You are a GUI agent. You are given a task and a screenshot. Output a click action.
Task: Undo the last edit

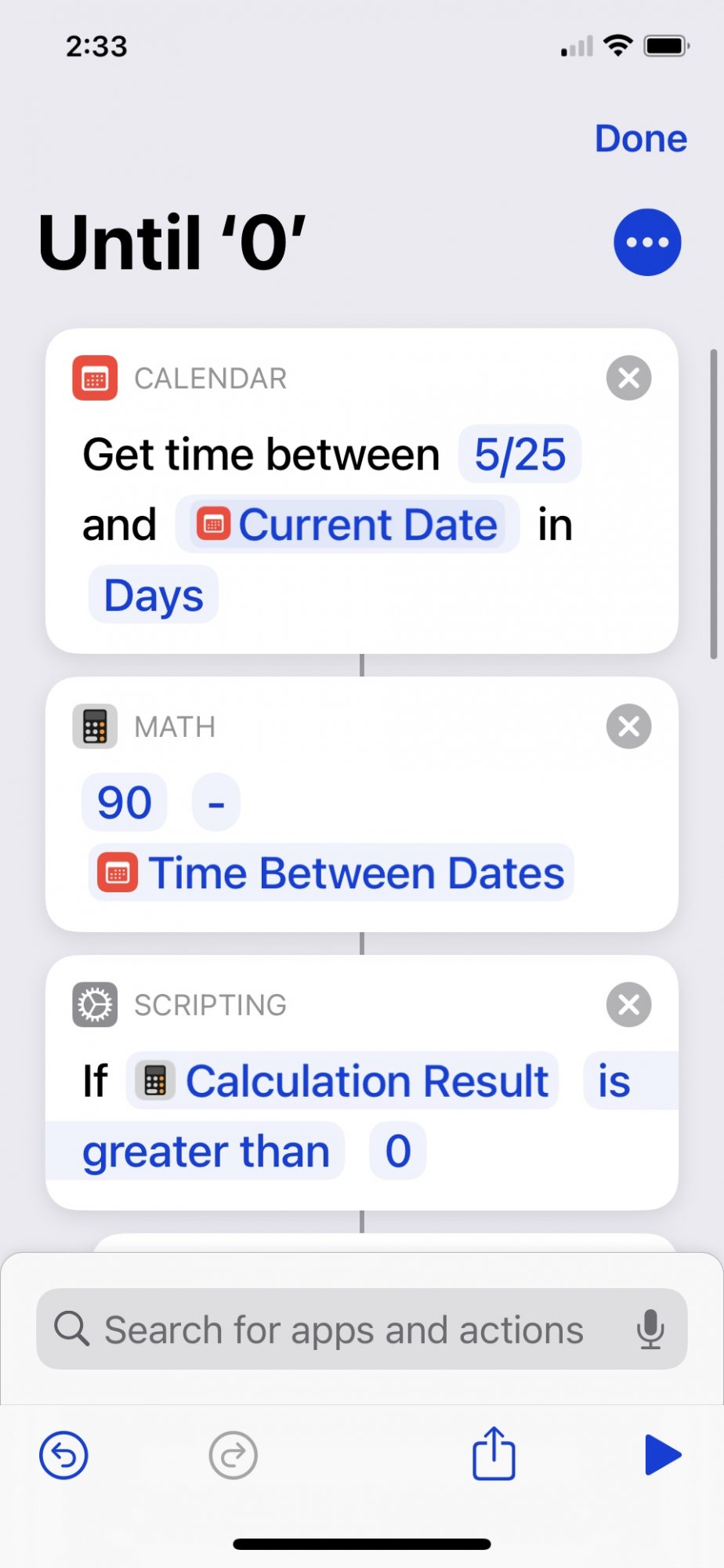pos(63,1455)
